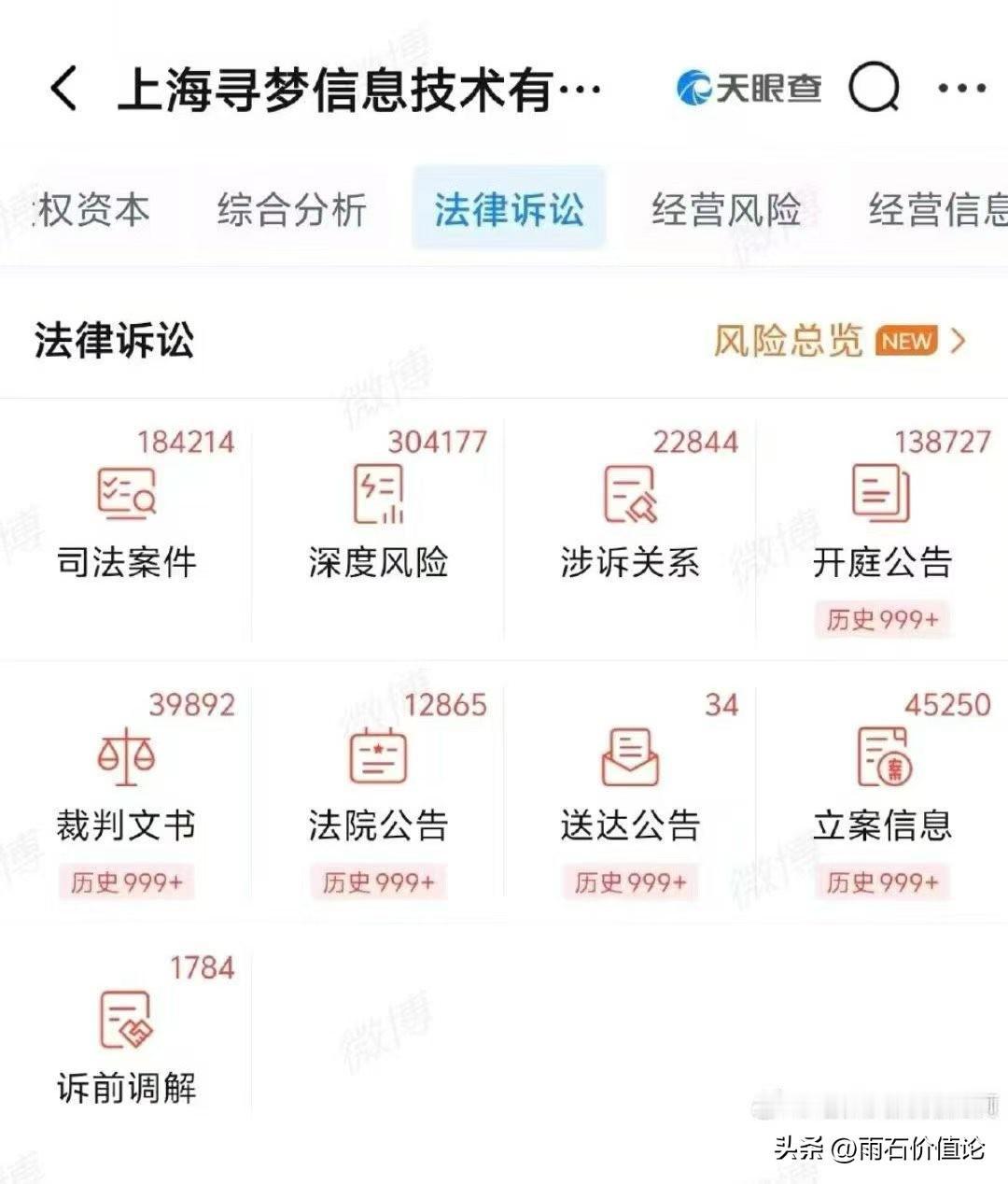Switch to the 经营风险 tab

pyautogui.click(x=728, y=209)
